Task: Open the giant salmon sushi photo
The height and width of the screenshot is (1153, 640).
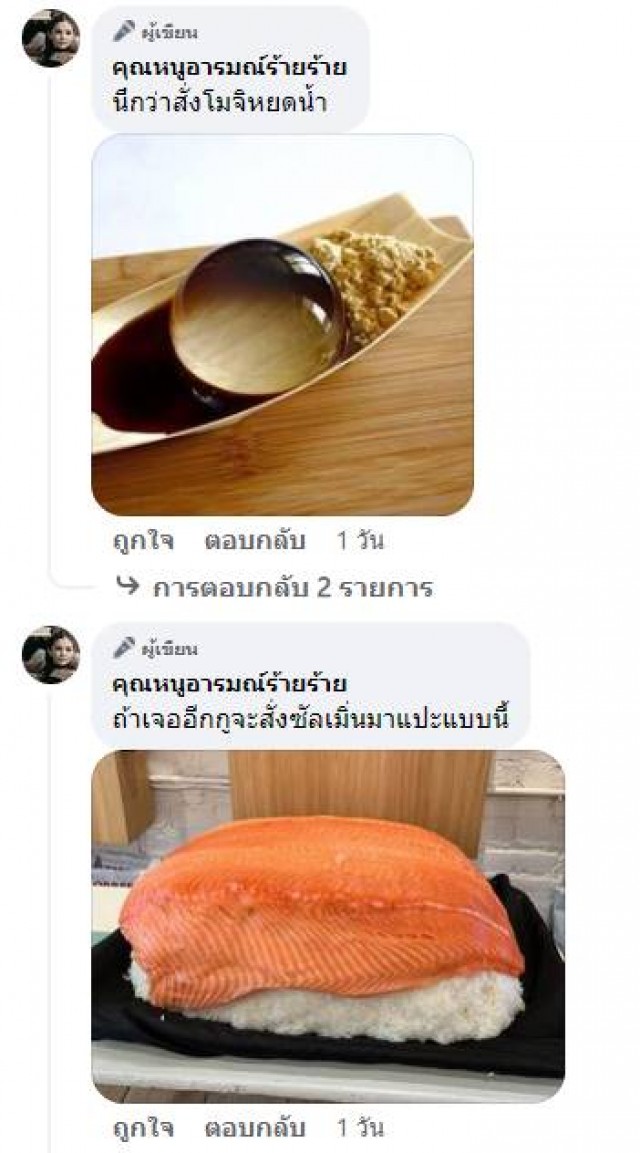Action: click(x=328, y=926)
